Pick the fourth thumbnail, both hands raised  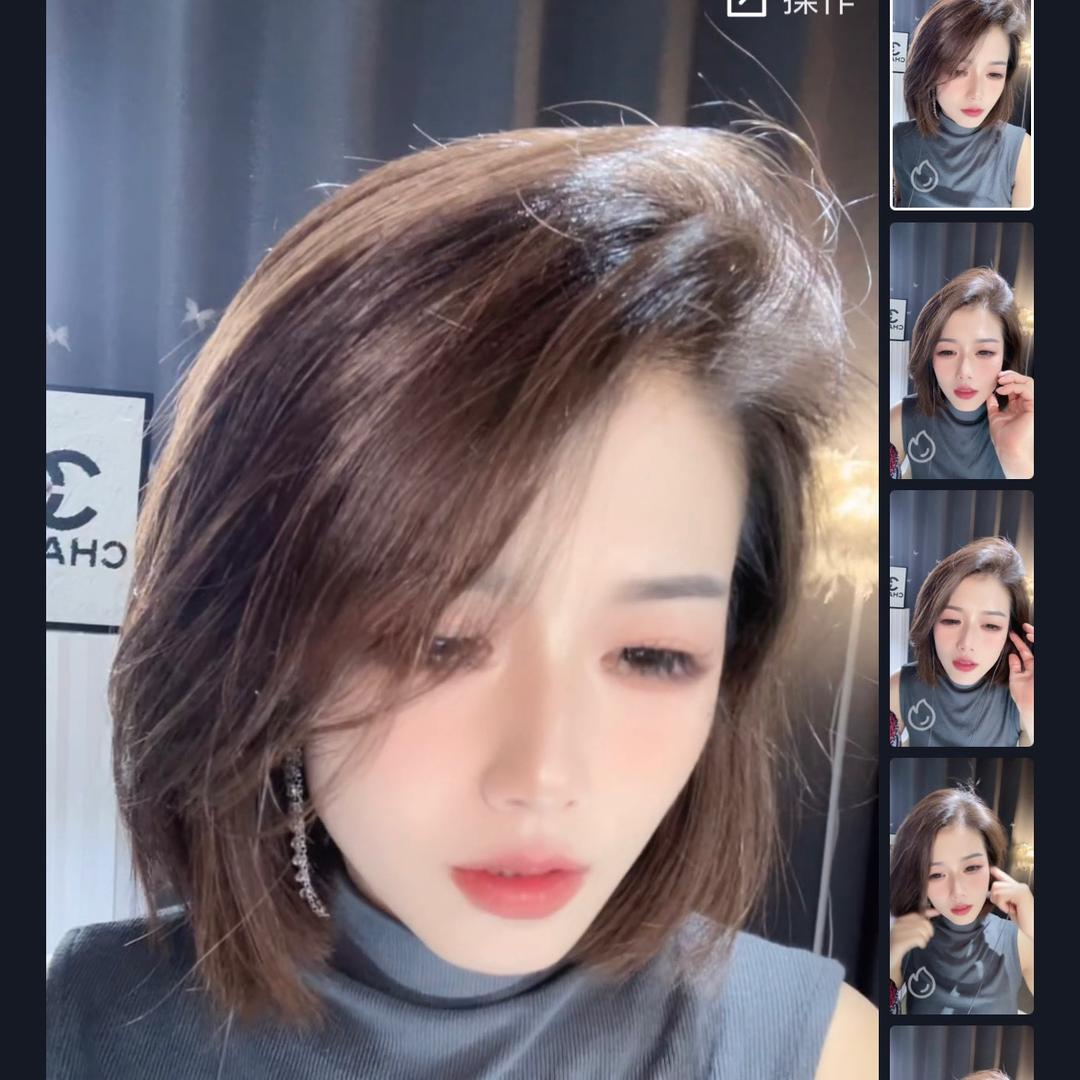point(961,886)
